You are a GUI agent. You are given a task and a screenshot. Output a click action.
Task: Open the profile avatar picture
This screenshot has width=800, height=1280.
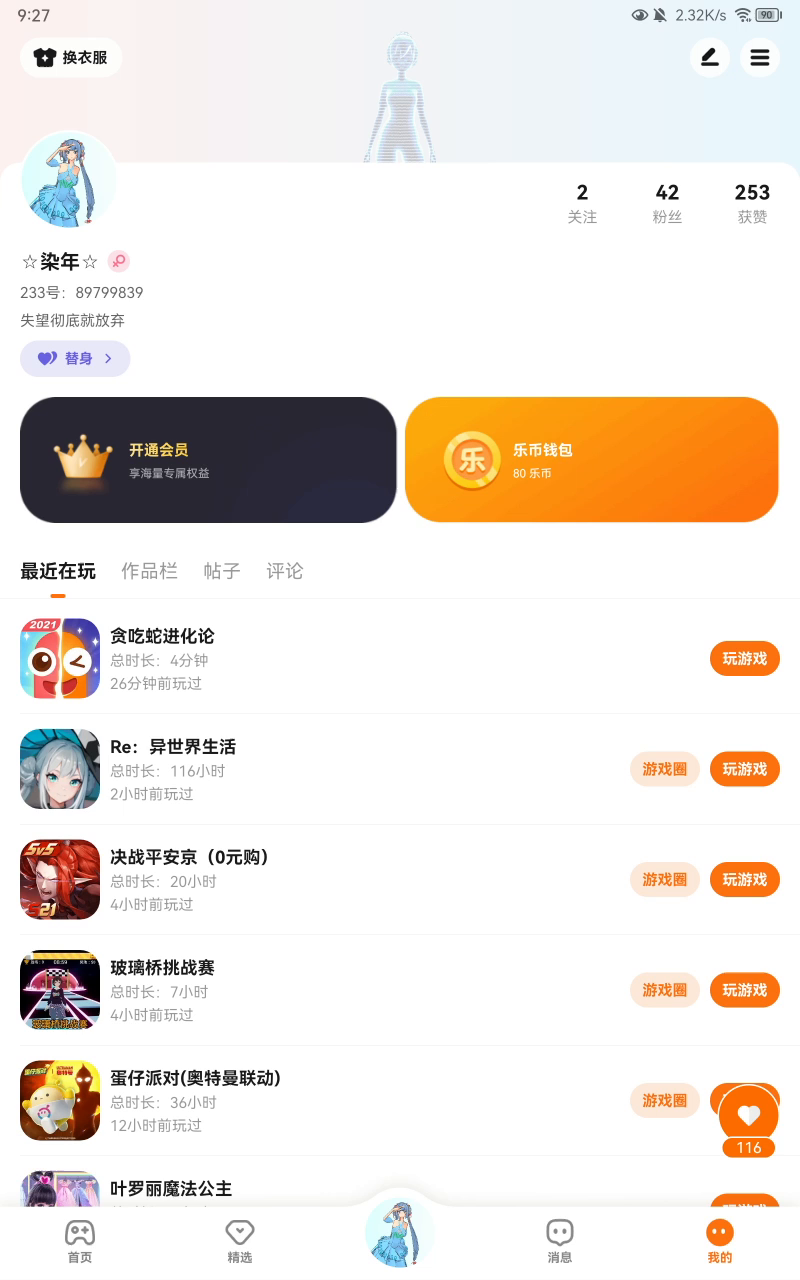pyautogui.click(x=69, y=181)
